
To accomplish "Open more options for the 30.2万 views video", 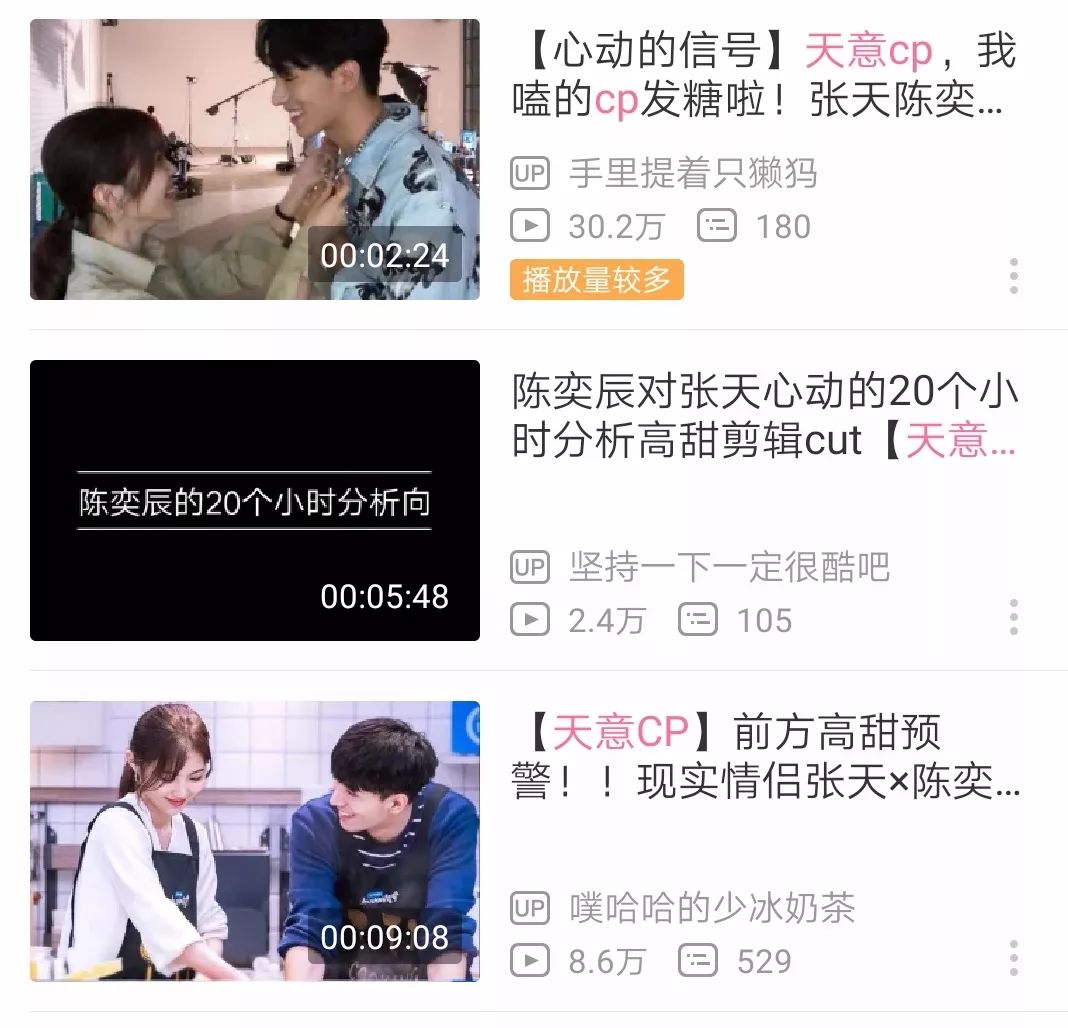I will 1013,276.
